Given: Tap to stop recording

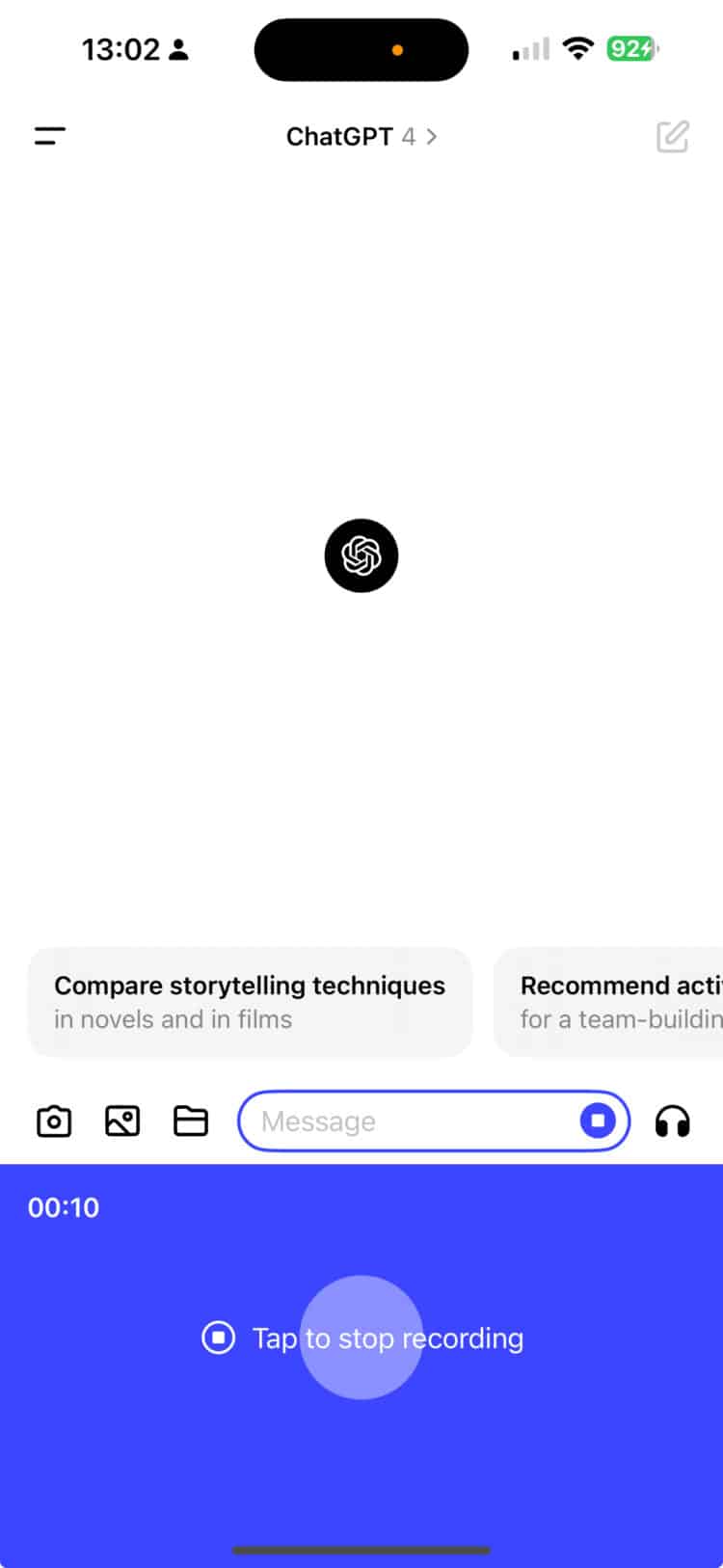Looking at the screenshot, I should coord(362,1338).
